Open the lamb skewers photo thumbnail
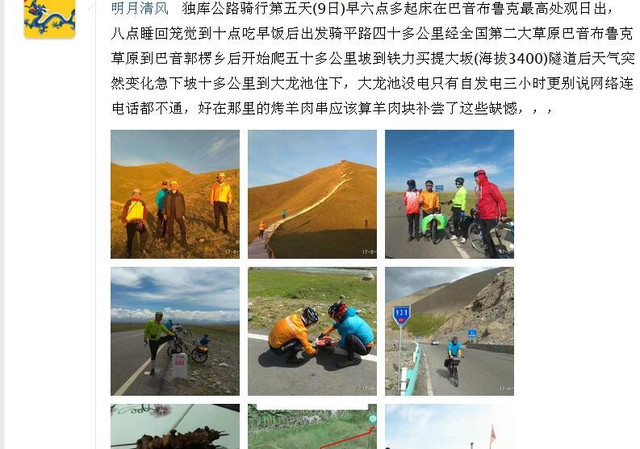 (175, 427)
